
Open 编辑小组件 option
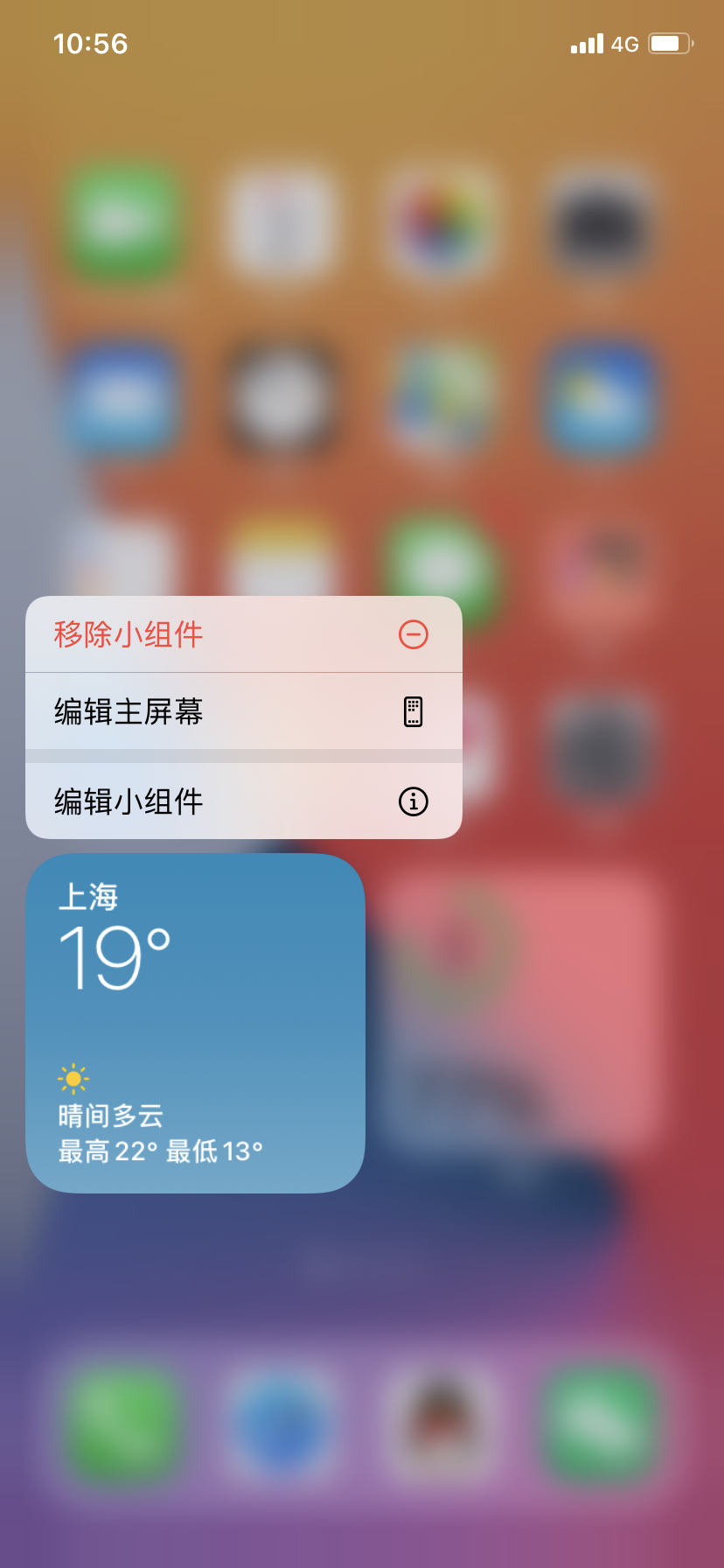243,801
